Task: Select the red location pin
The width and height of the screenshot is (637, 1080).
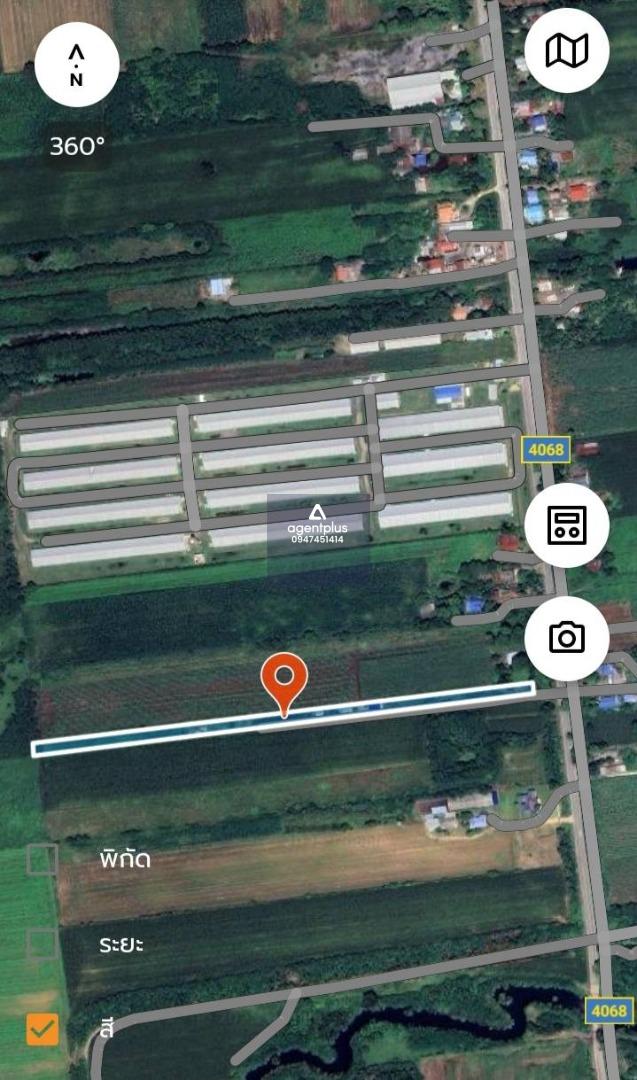Action: pyautogui.click(x=284, y=682)
